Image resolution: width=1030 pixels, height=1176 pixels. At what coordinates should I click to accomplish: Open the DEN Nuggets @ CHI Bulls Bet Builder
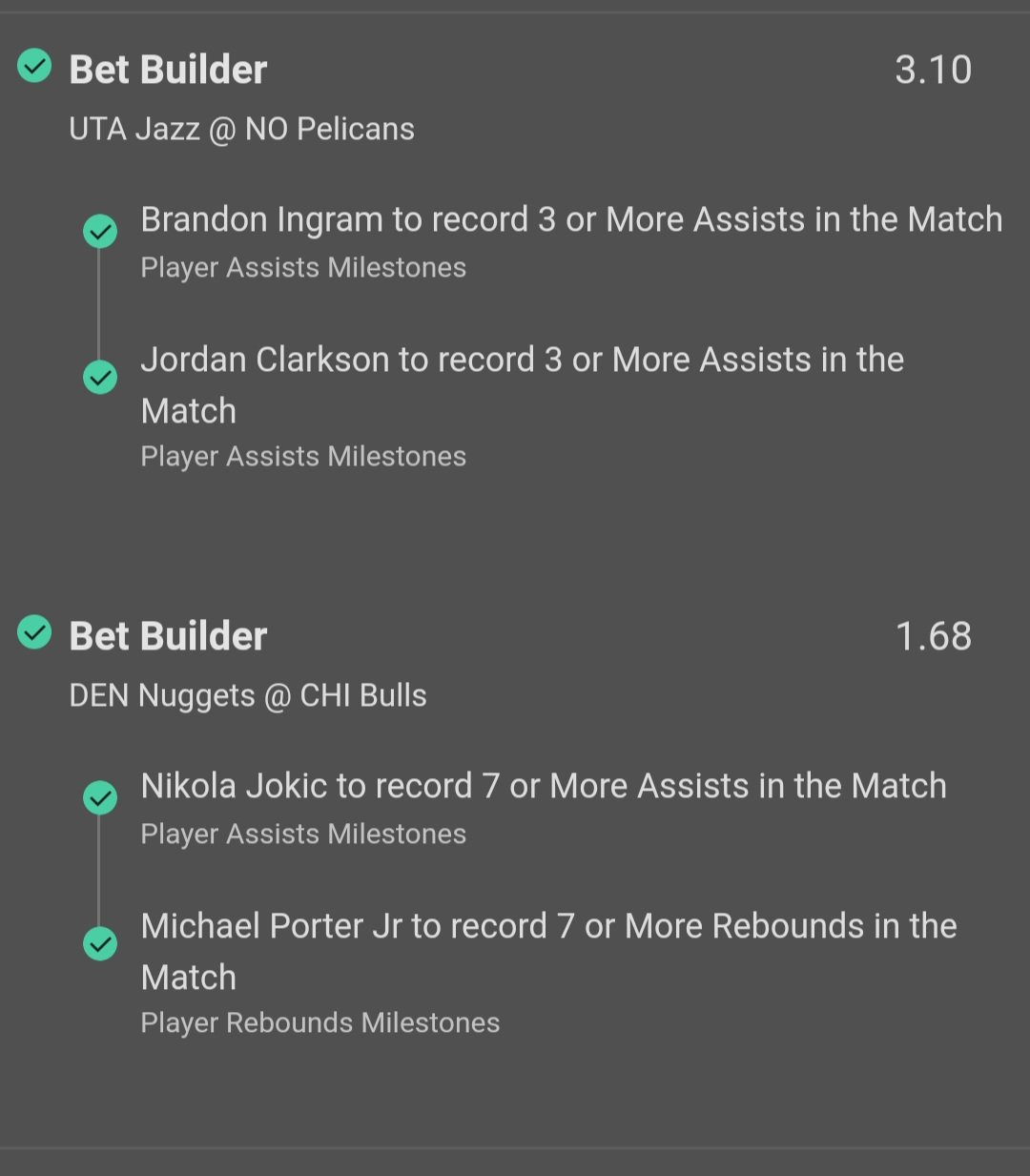168,636
